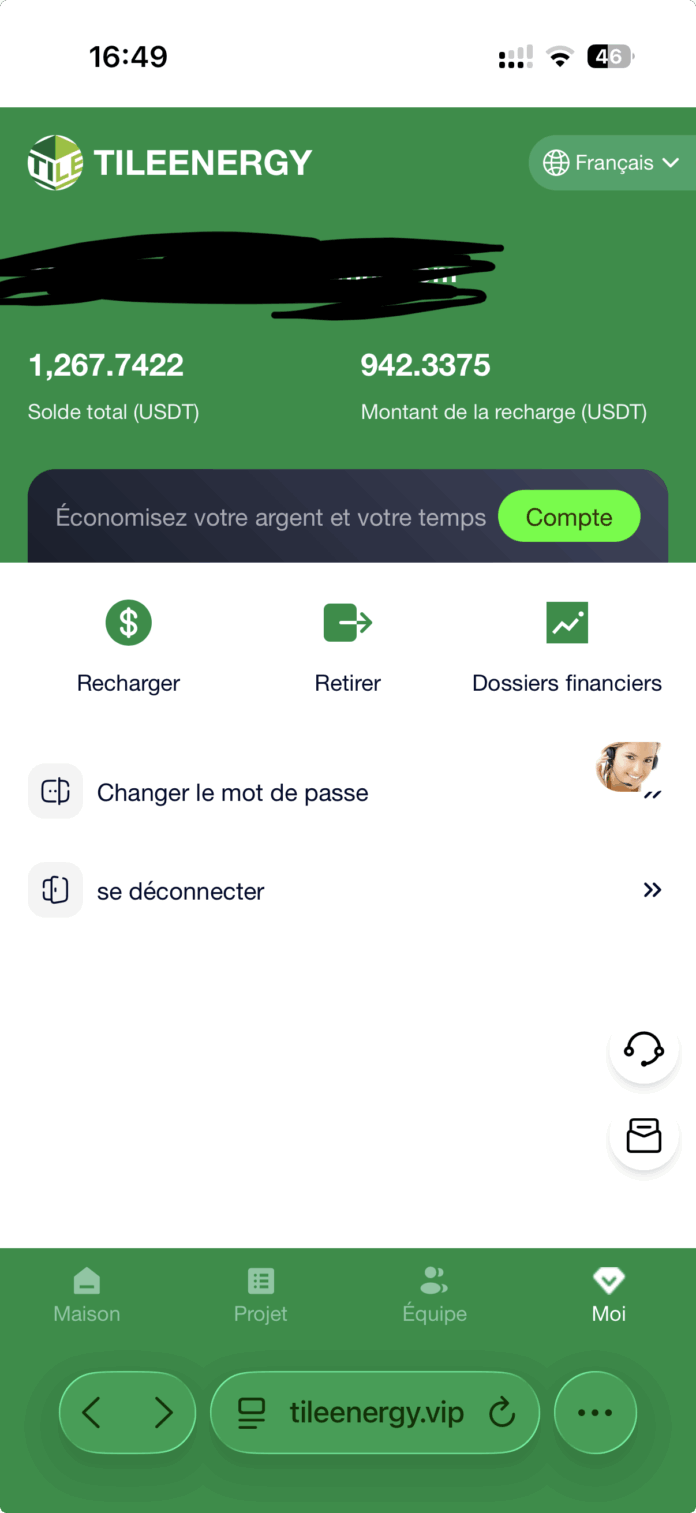Open the browser's three-dot menu
This screenshot has height=1513, width=696.
tap(595, 1413)
